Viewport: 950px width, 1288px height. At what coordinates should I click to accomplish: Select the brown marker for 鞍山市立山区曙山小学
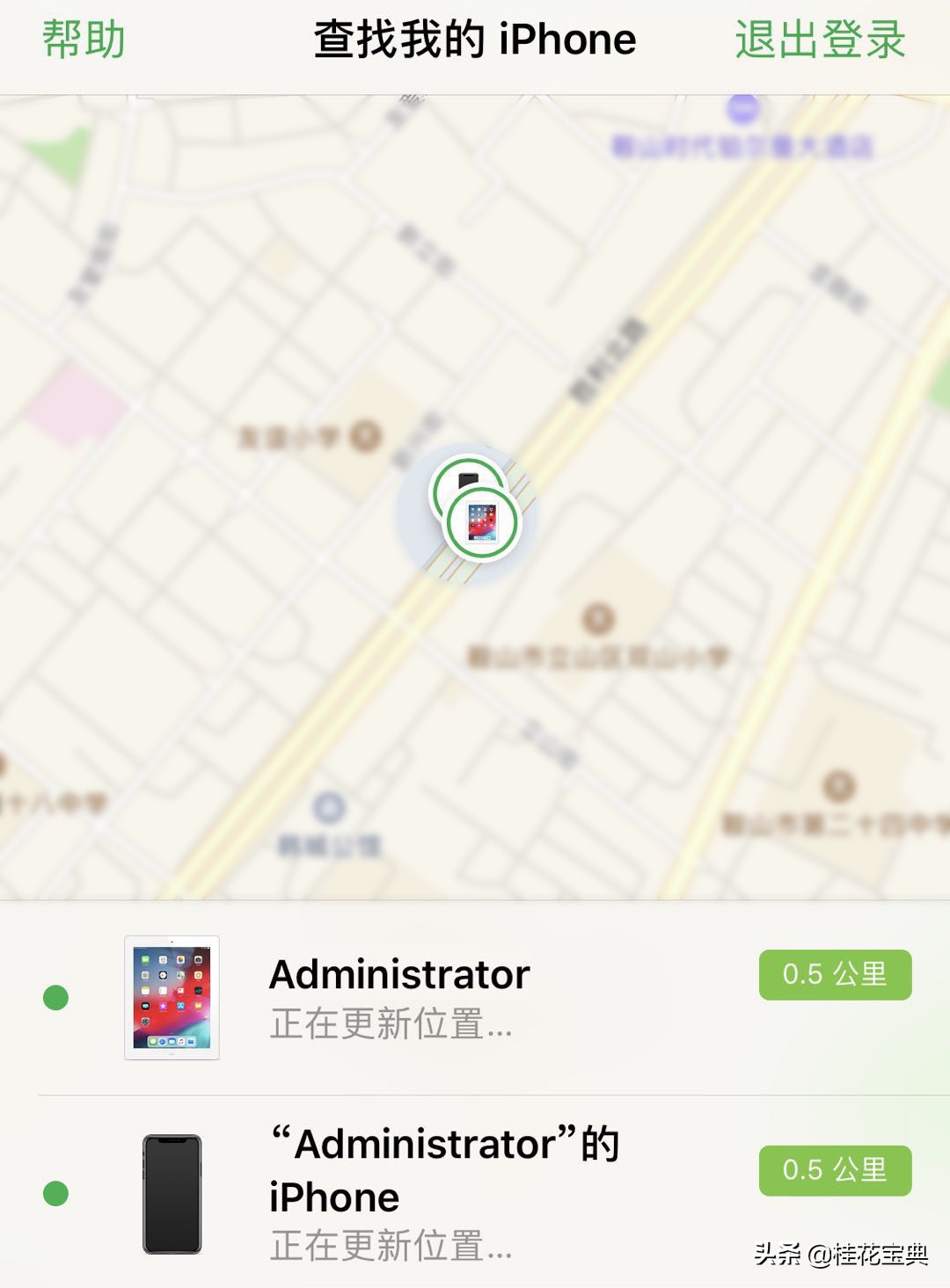tap(596, 618)
